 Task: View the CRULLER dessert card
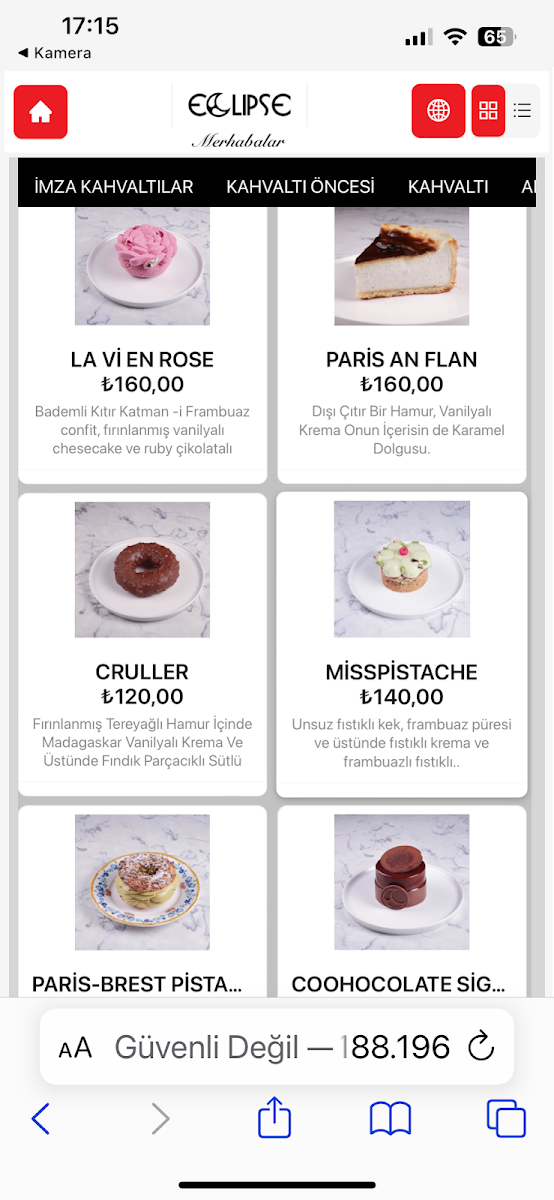[142, 644]
